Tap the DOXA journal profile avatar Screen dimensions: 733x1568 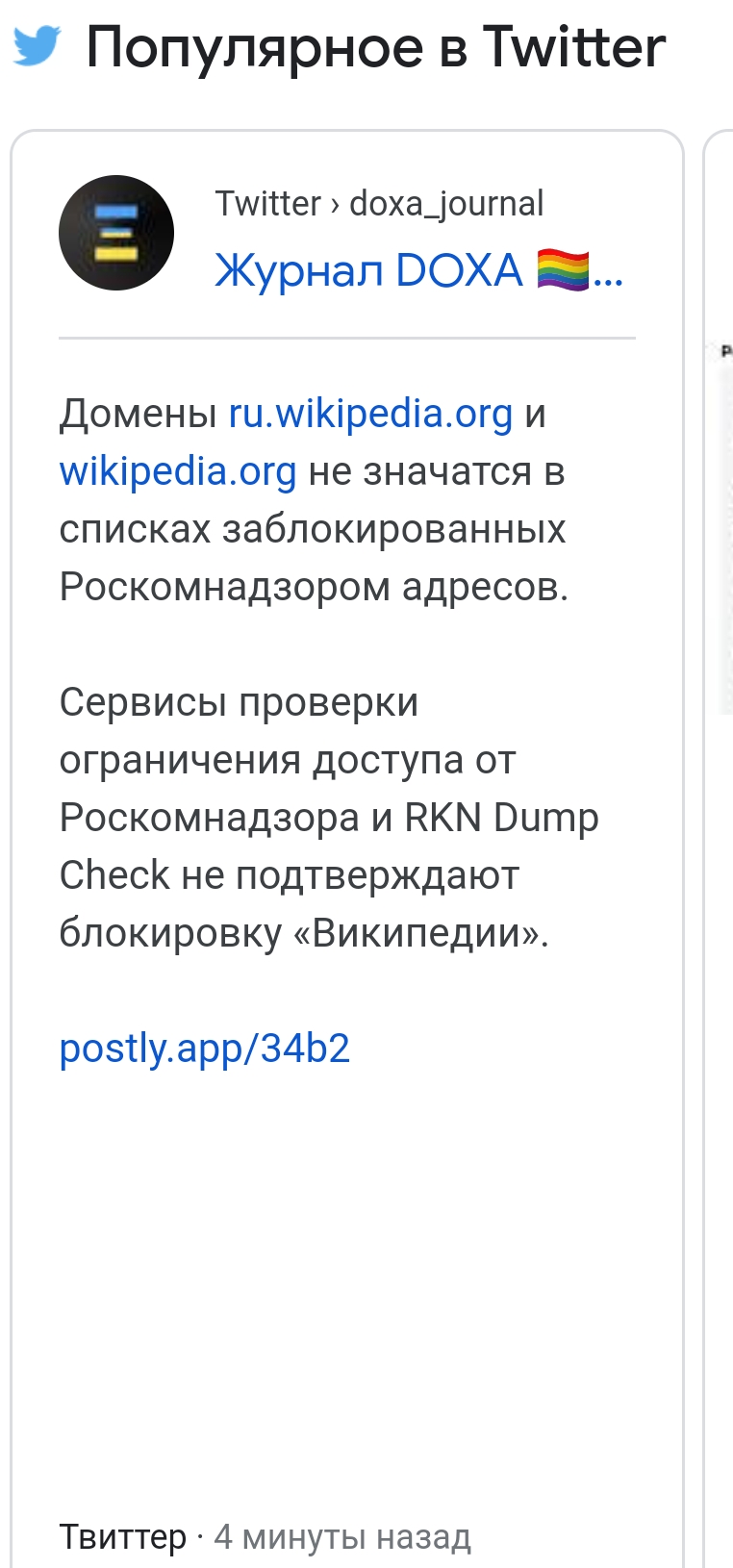point(116,233)
